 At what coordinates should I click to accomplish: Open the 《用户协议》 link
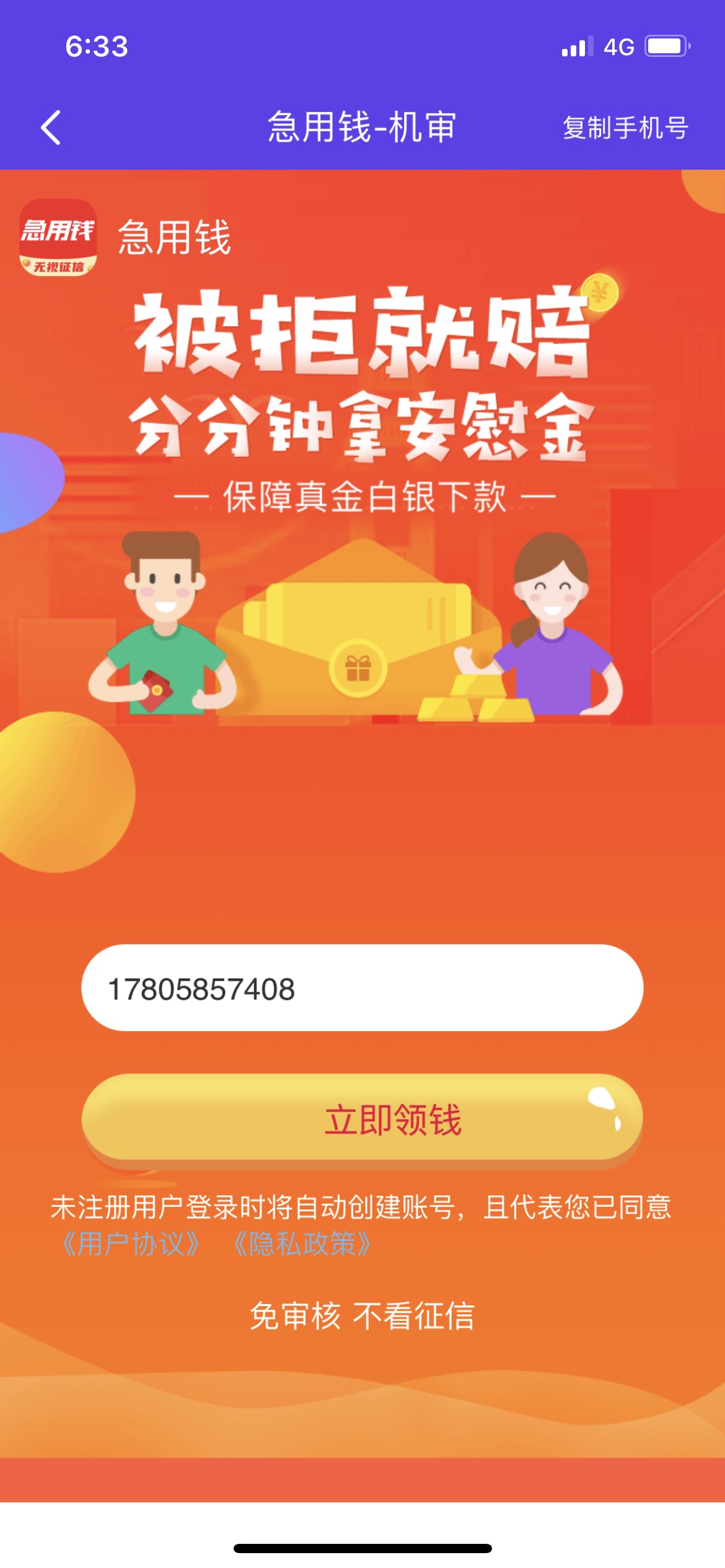(131, 1244)
